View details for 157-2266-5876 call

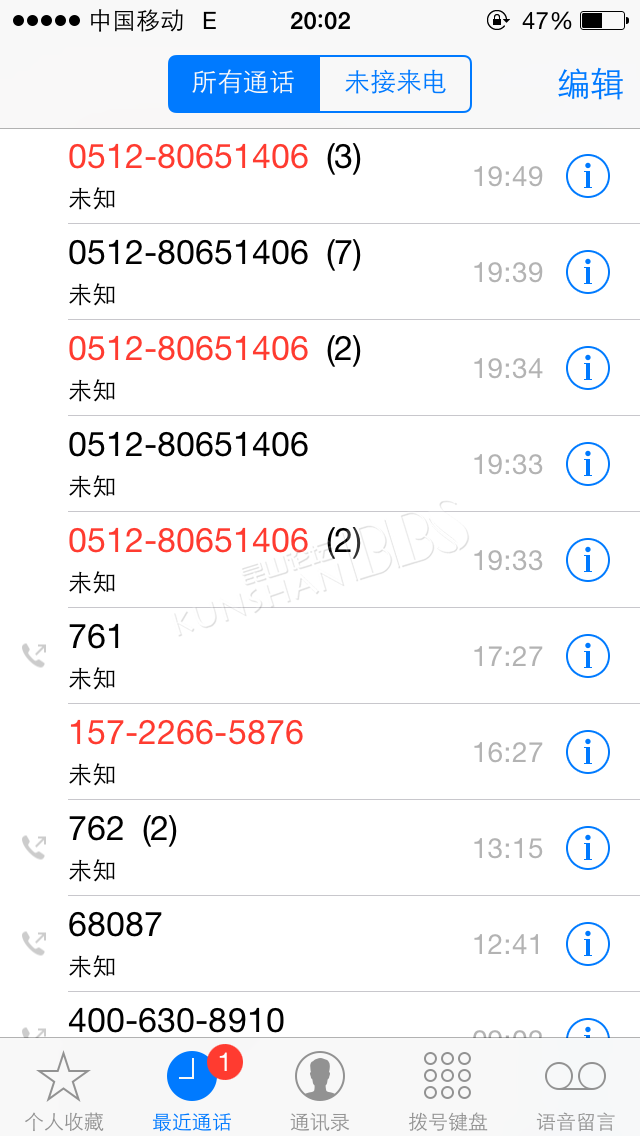click(x=587, y=752)
